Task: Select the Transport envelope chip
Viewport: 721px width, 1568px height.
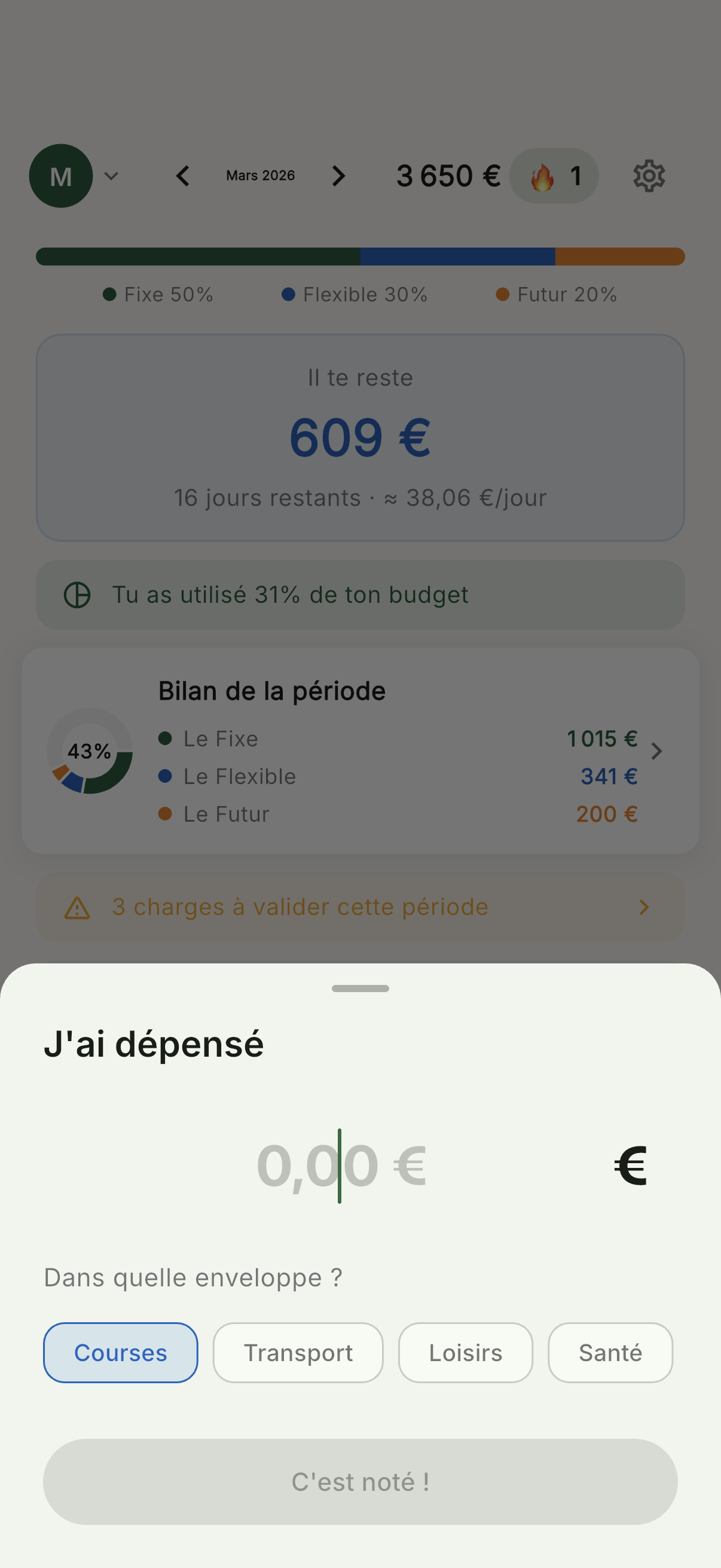Action: (x=298, y=1353)
